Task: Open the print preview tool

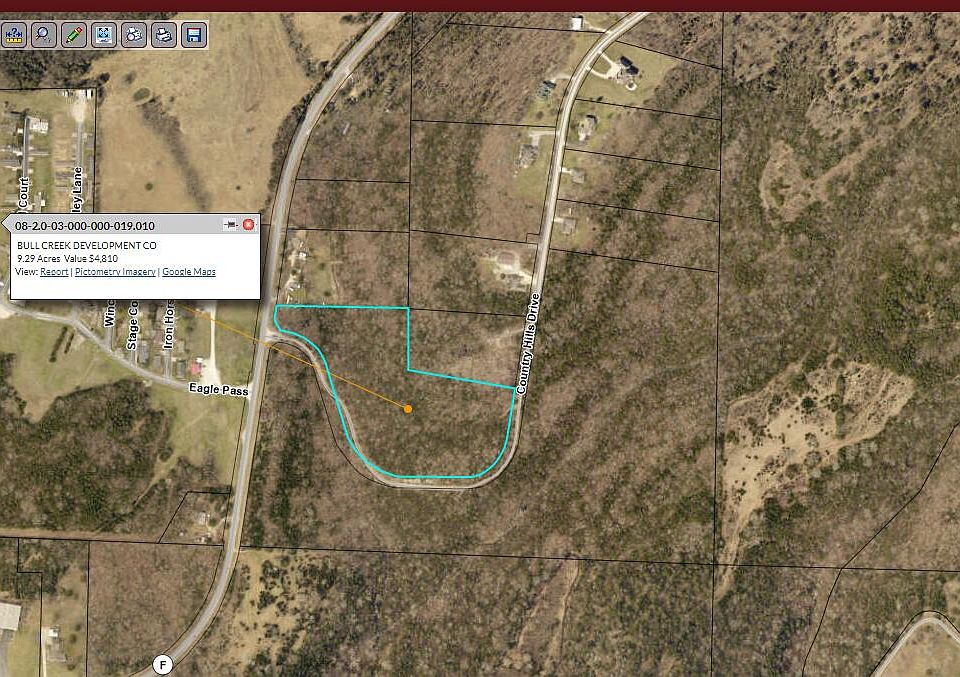Action: coord(133,35)
